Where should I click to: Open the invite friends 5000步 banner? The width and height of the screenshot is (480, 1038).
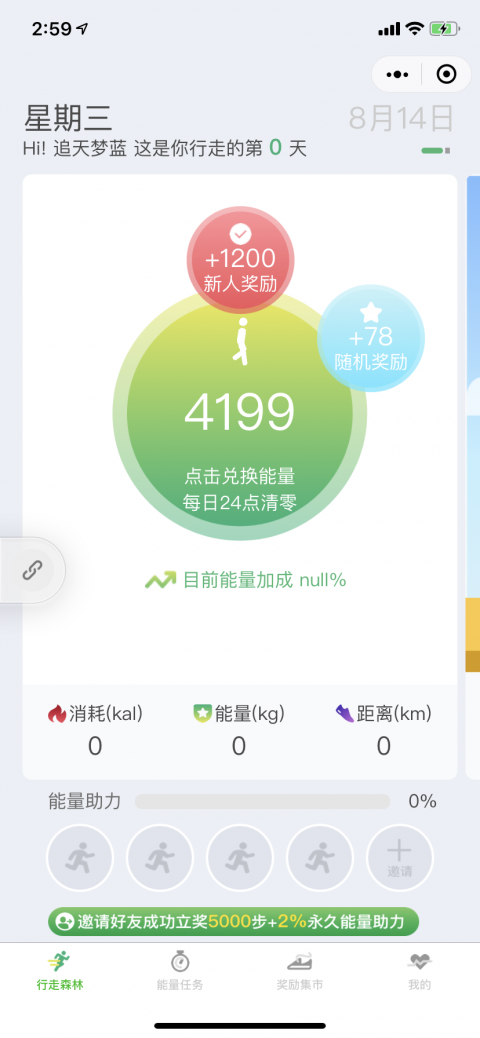234,921
